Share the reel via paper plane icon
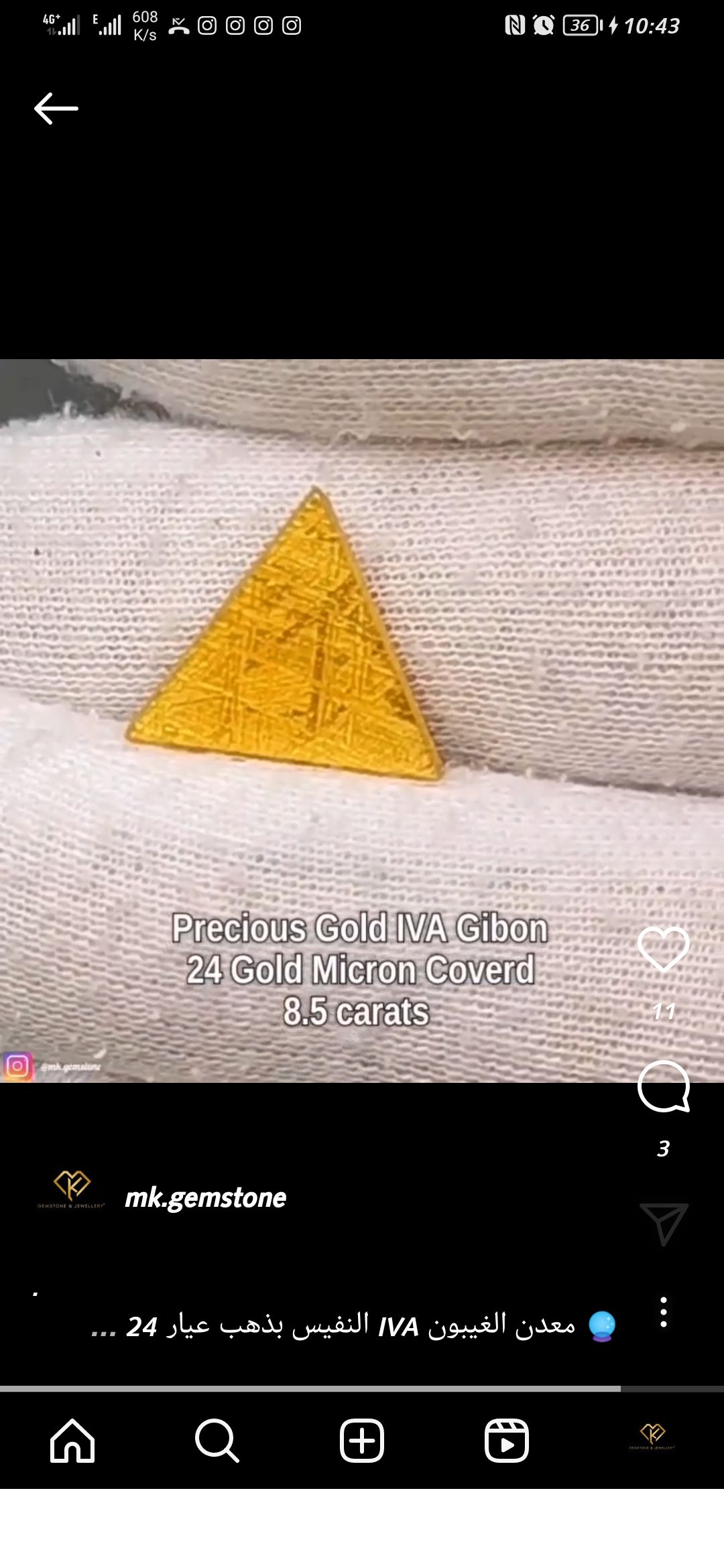 point(663,1224)
